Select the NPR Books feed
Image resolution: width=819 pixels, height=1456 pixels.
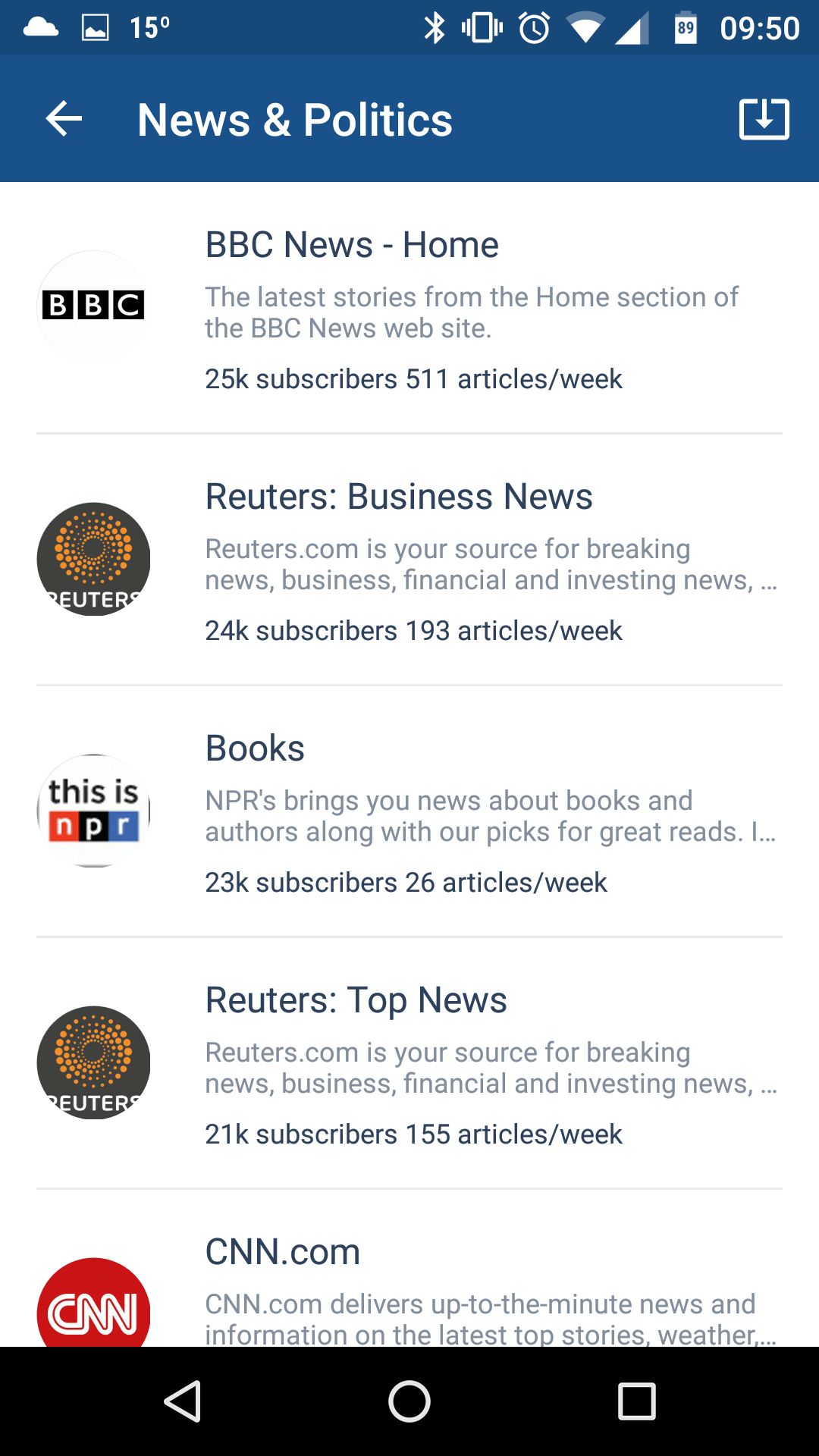[409, 811]
